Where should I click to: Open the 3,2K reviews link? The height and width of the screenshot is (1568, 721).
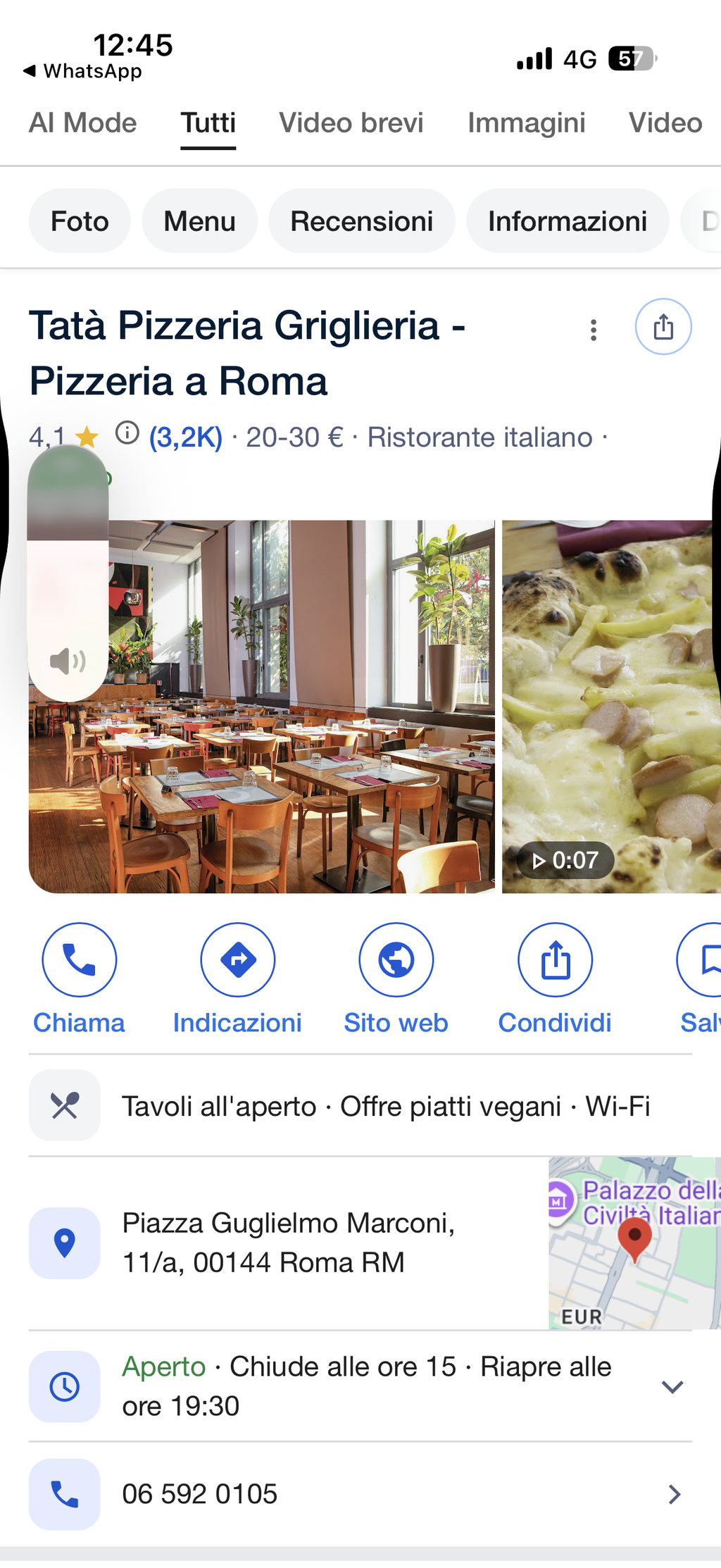pos(186,437)
